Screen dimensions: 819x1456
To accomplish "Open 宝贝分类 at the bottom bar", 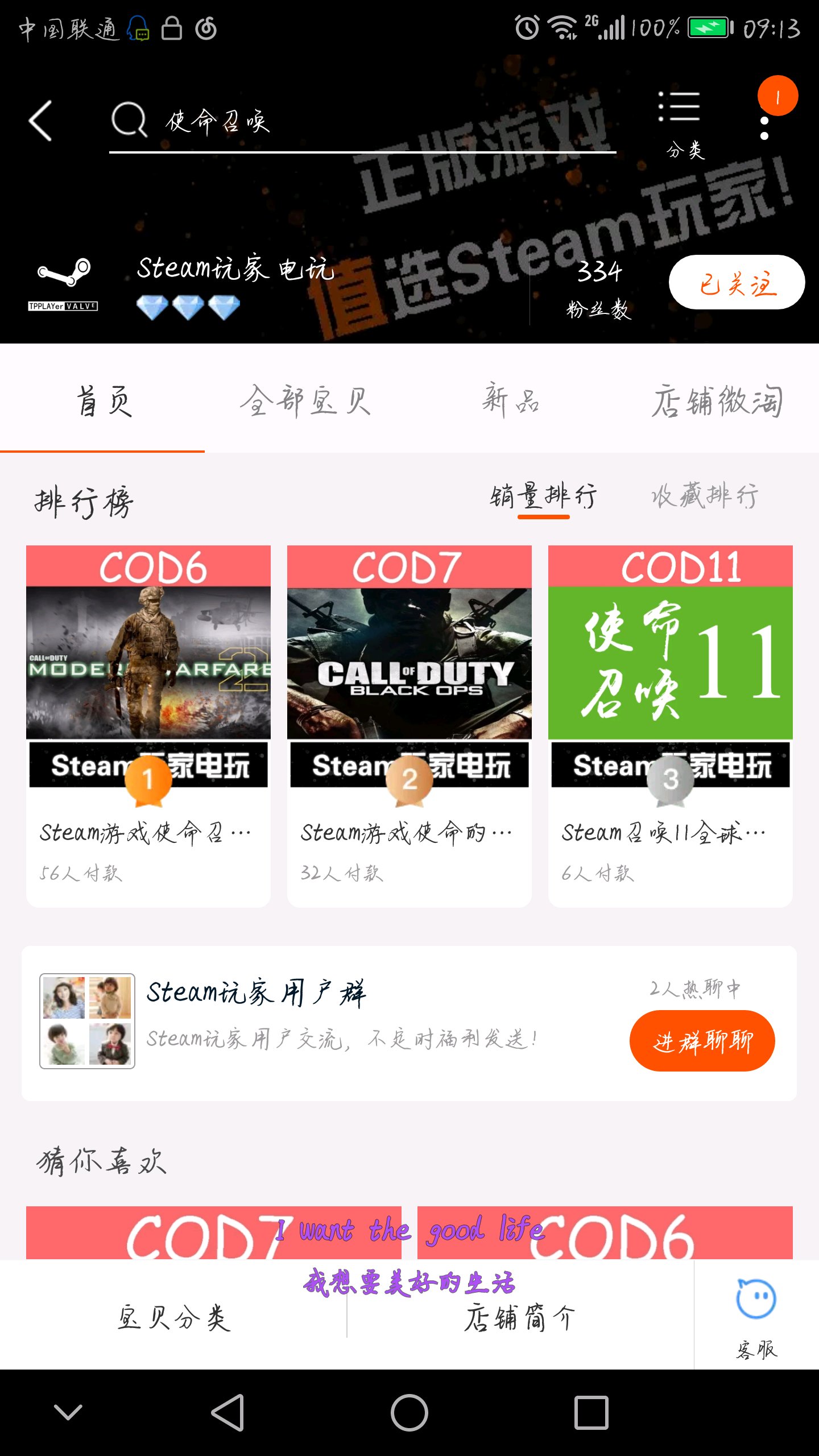I will click(x=173, y=1317).
